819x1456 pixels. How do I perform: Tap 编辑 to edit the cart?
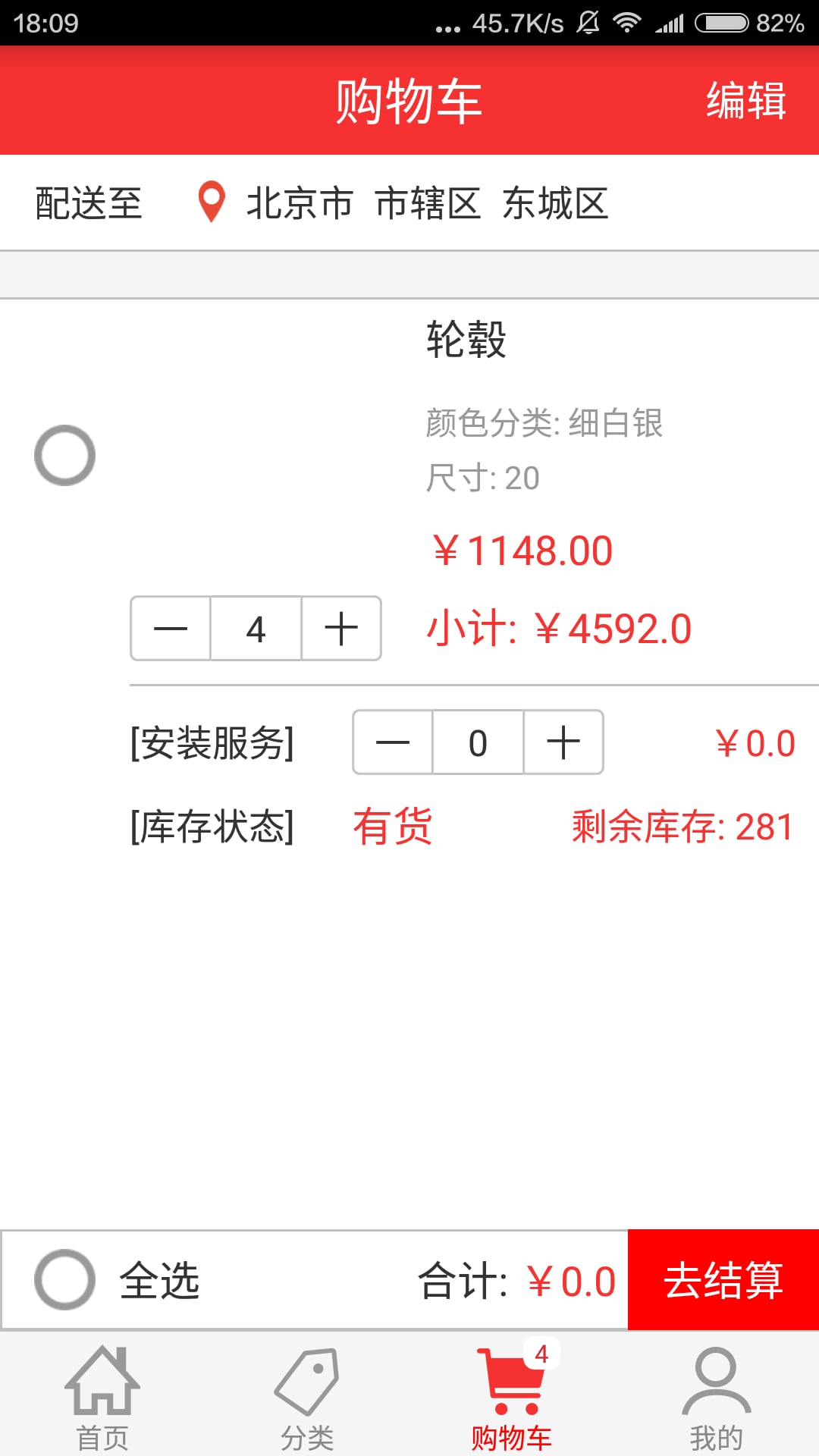(746, 100)
